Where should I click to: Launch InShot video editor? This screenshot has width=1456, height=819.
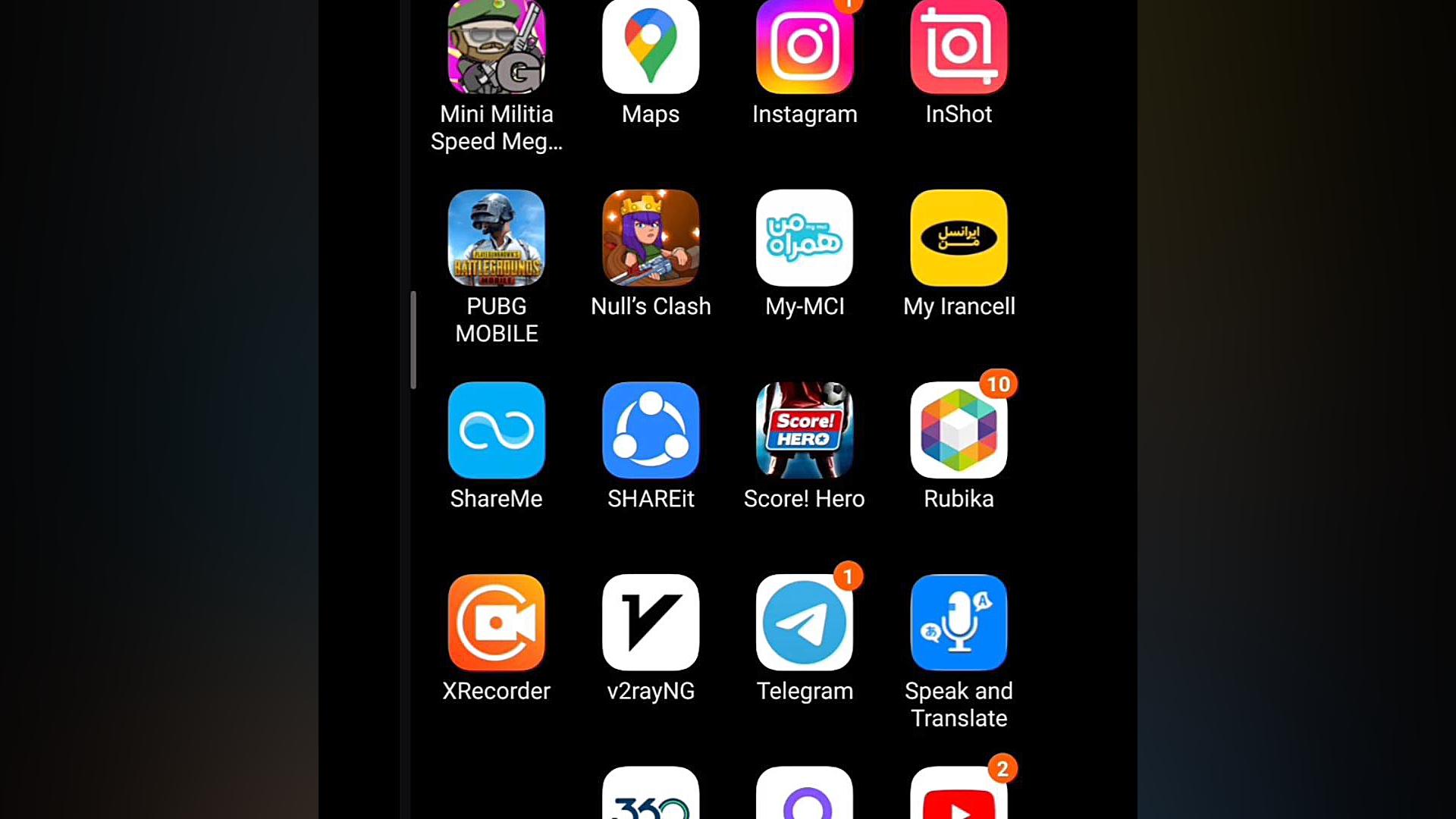point(959,47)
